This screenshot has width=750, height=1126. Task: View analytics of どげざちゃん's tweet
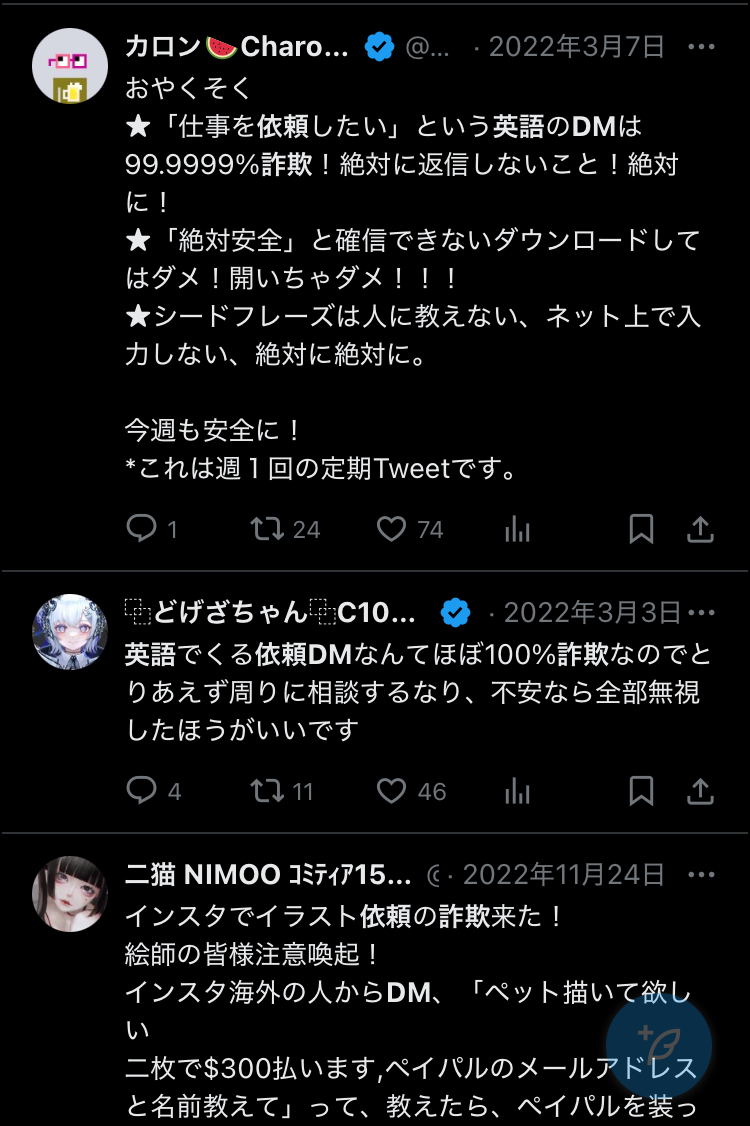pos(517,791)
